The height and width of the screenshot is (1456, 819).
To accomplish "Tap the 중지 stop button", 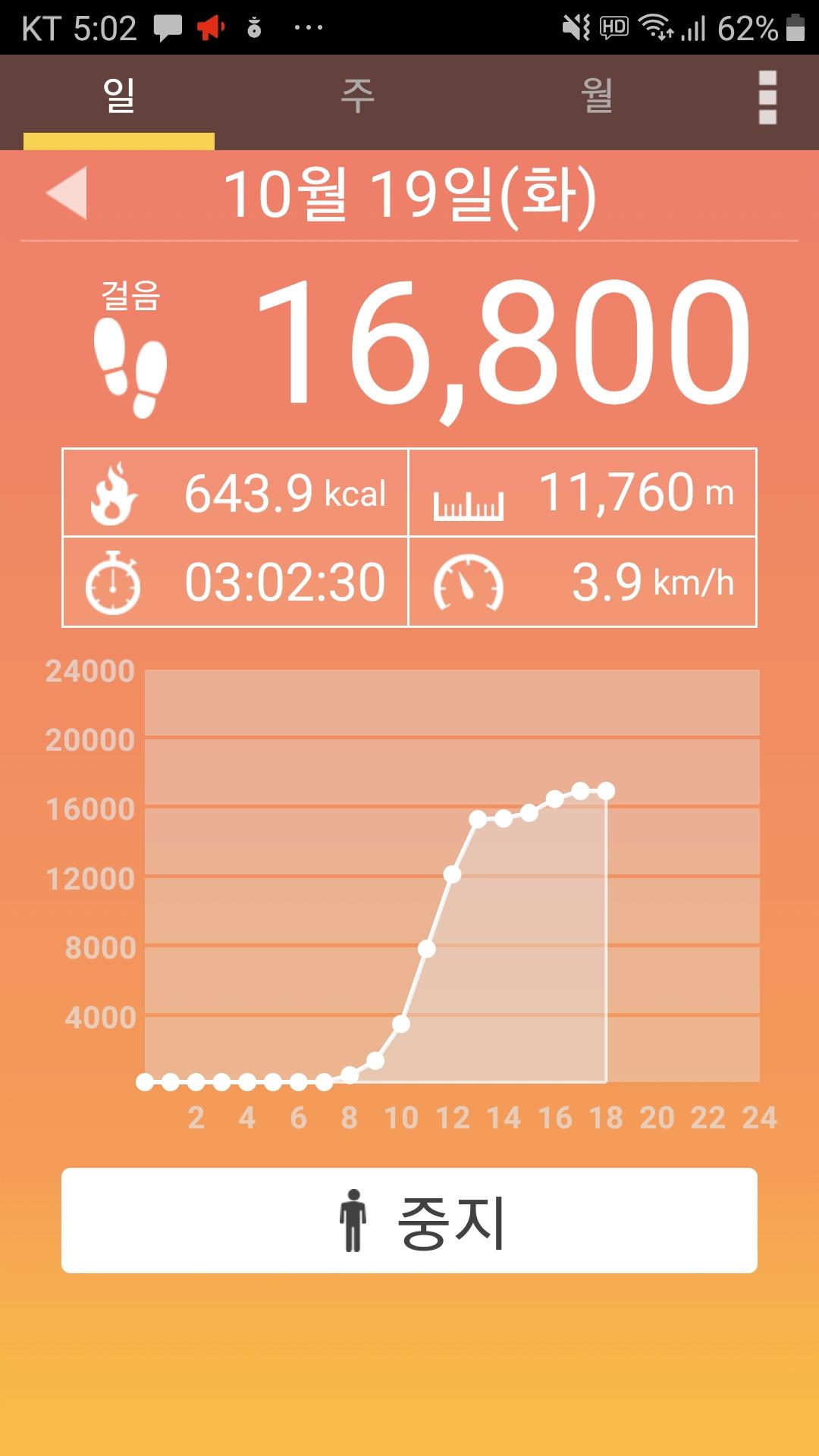I will [x=409, y=1220].
